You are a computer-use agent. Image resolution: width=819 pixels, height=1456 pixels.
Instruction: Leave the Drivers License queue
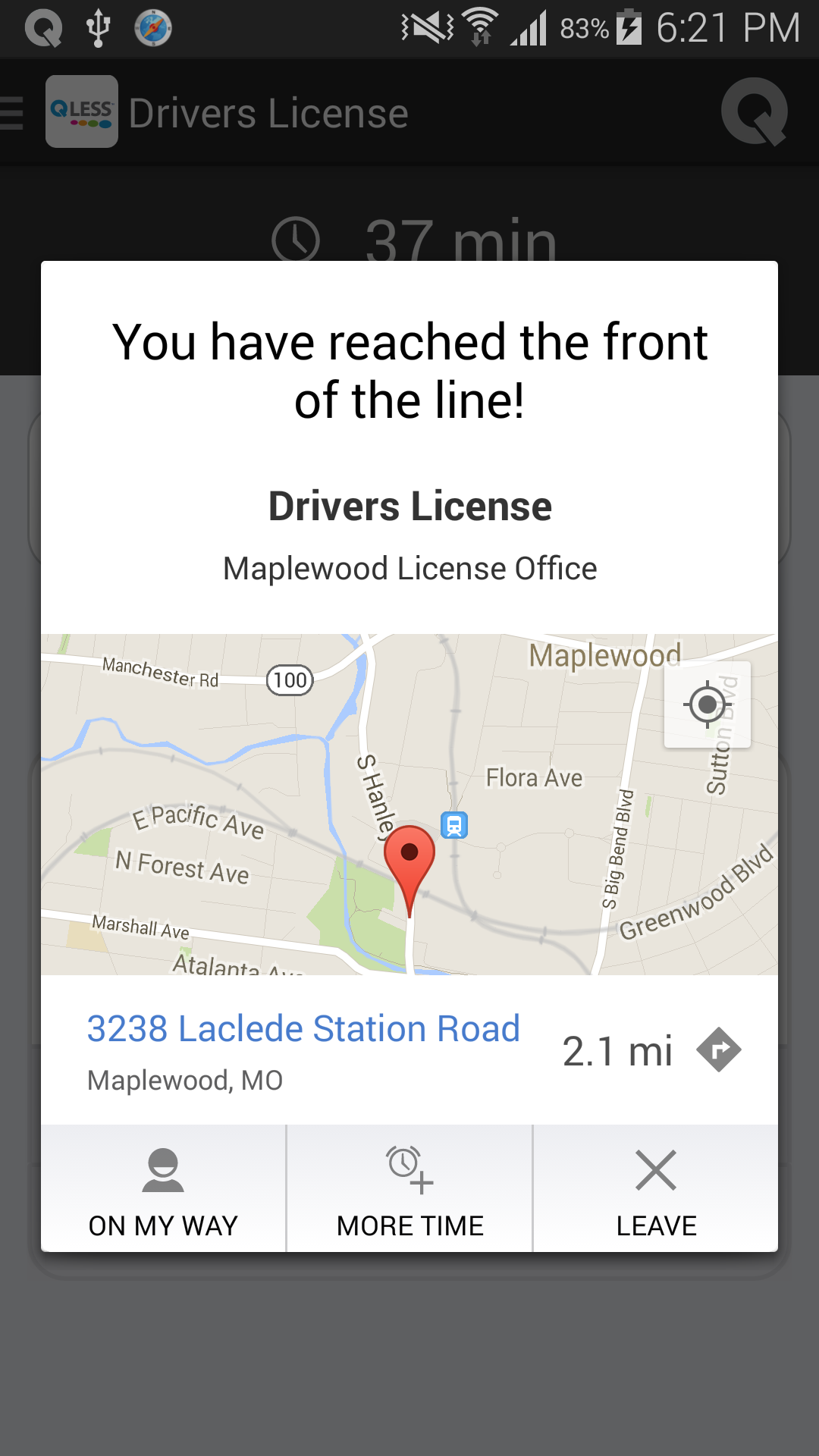[x=656, y=1189]
